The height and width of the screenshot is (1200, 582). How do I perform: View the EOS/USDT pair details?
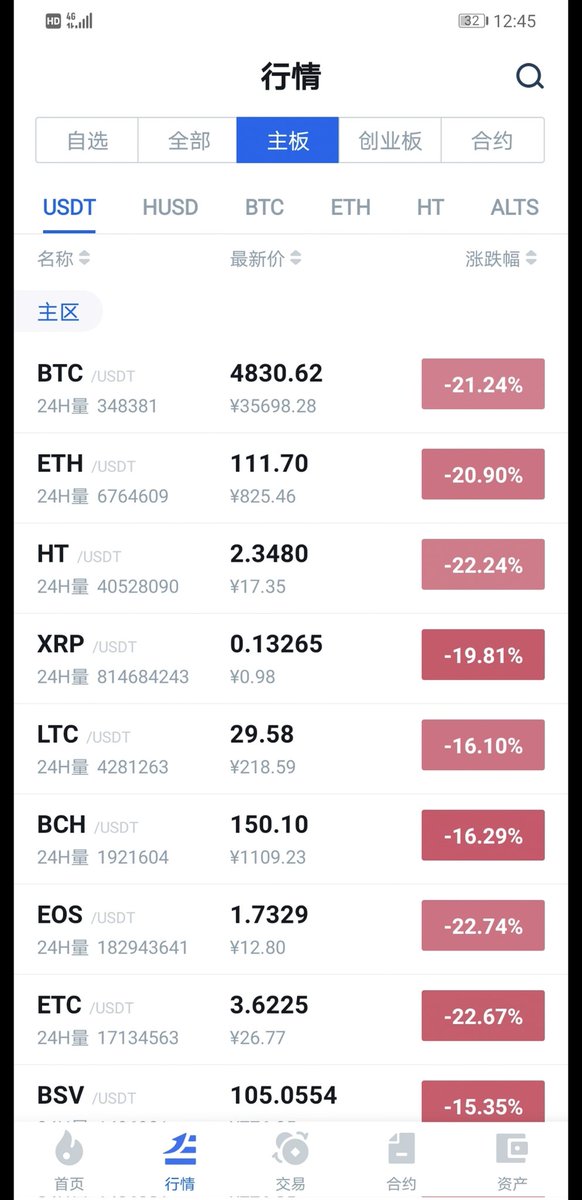pyautogui.click(x=291, y=930)
